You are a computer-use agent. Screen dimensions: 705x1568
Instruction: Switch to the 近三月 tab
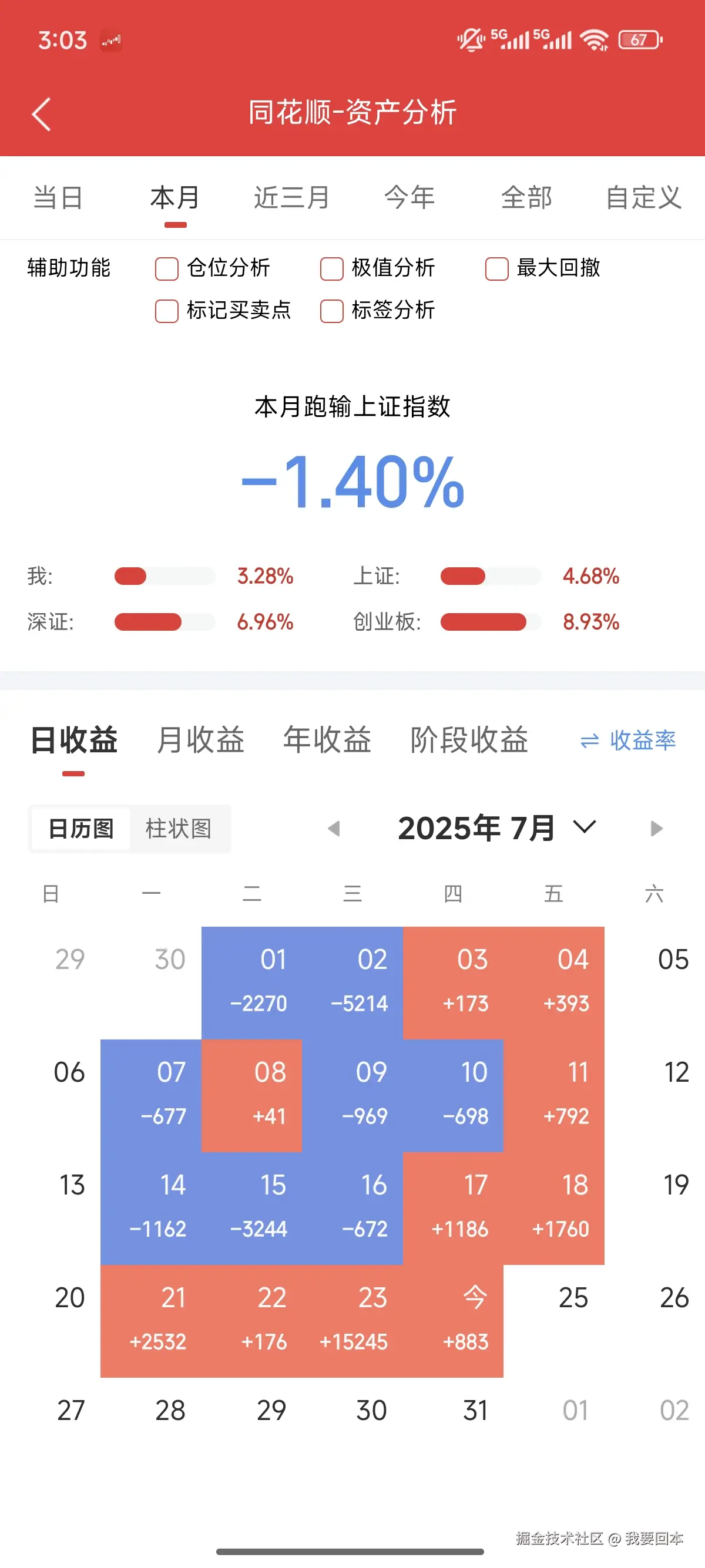(291, 198)
